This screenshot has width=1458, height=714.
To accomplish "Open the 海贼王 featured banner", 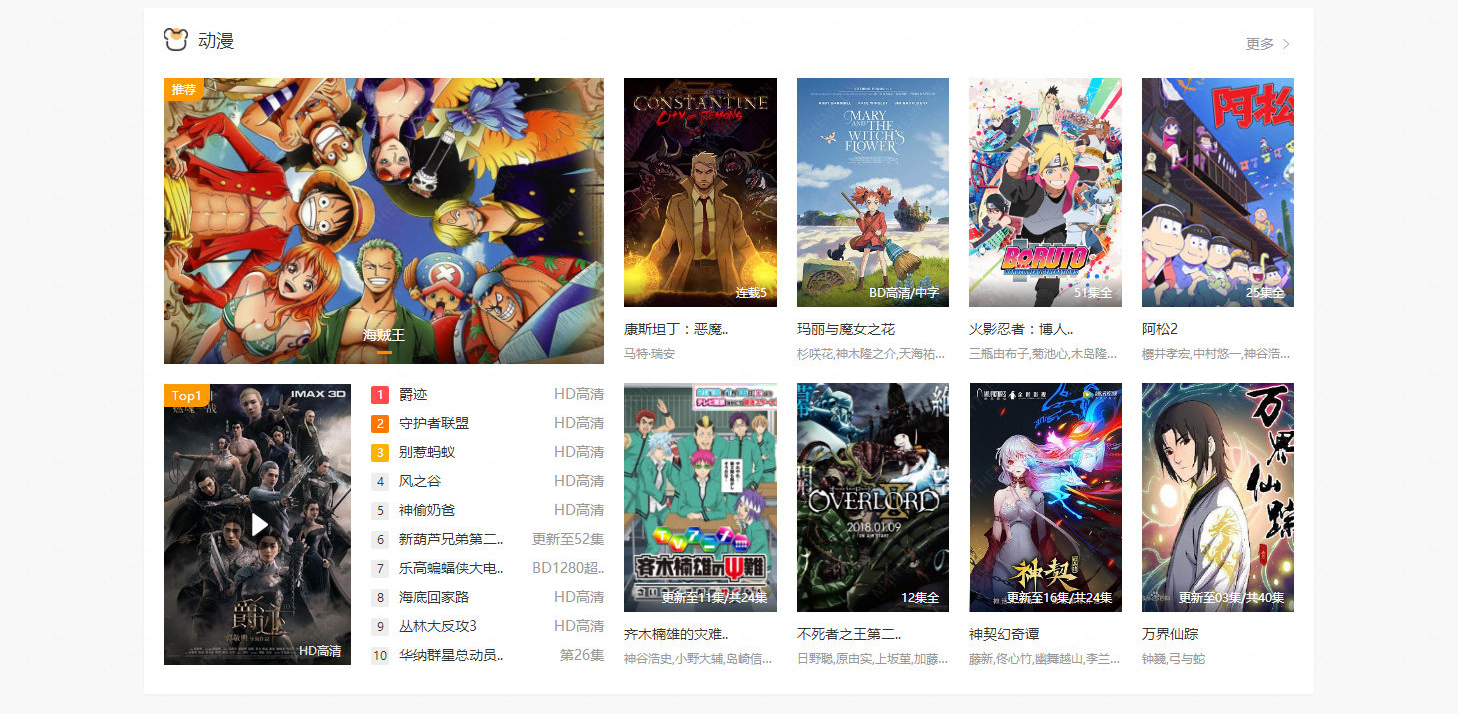I will coord(384,220).
